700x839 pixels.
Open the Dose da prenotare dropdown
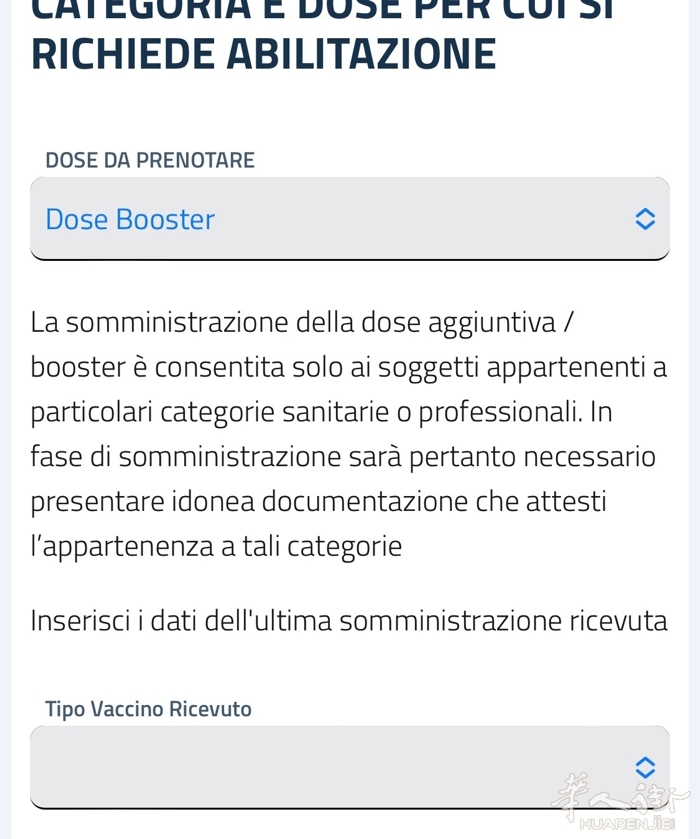pos(349,219)
